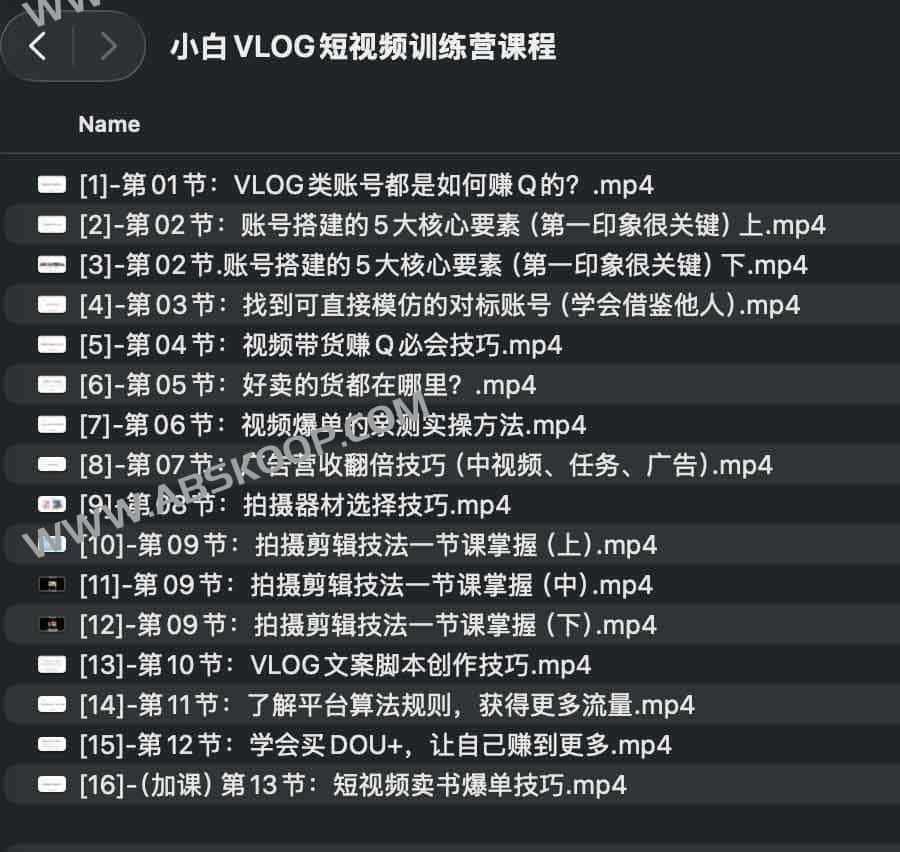900x852 pixels.
Task: Select [11]-第09节 拍摄剪辑技法一节课掌握 (中).mp4
Action: coord(365,585)
